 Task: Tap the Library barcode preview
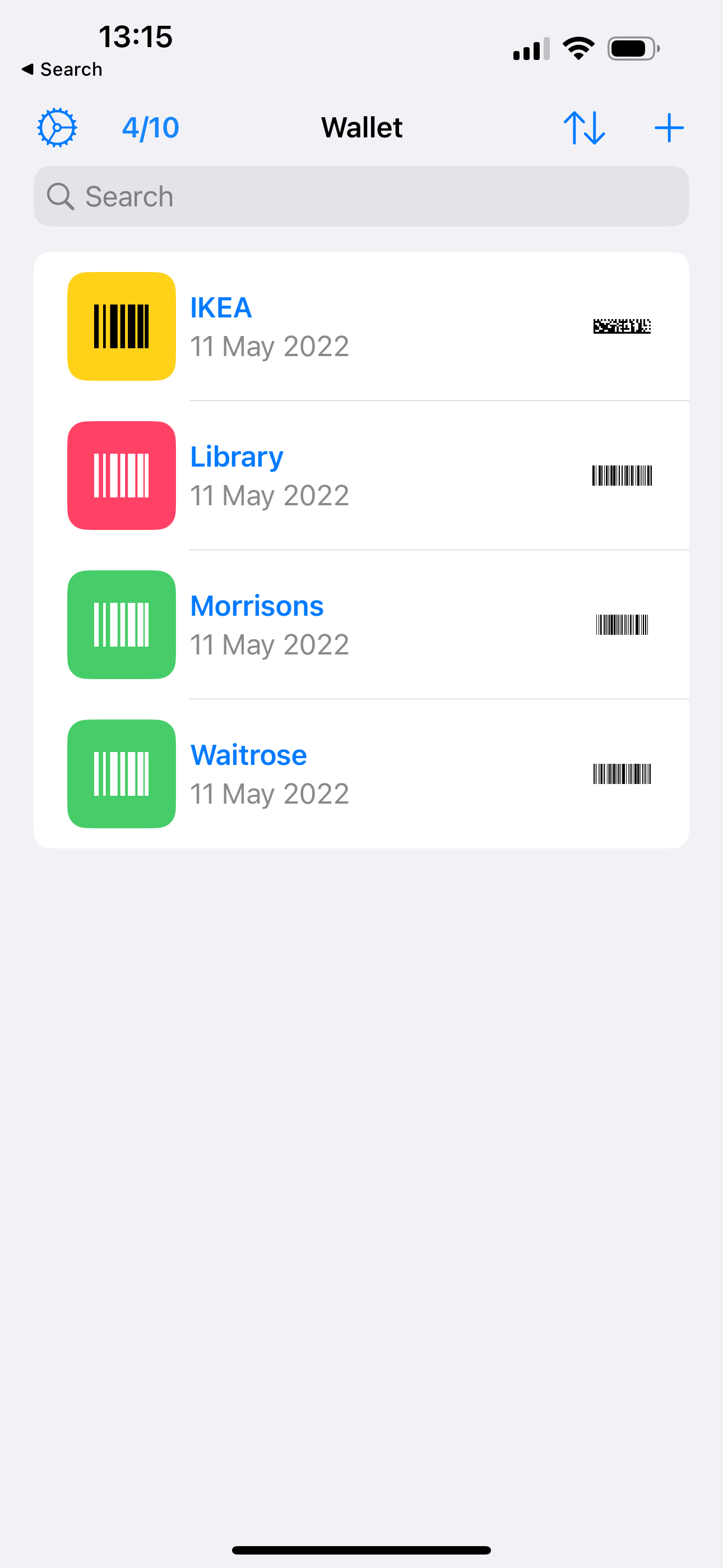tap(622, 476)
